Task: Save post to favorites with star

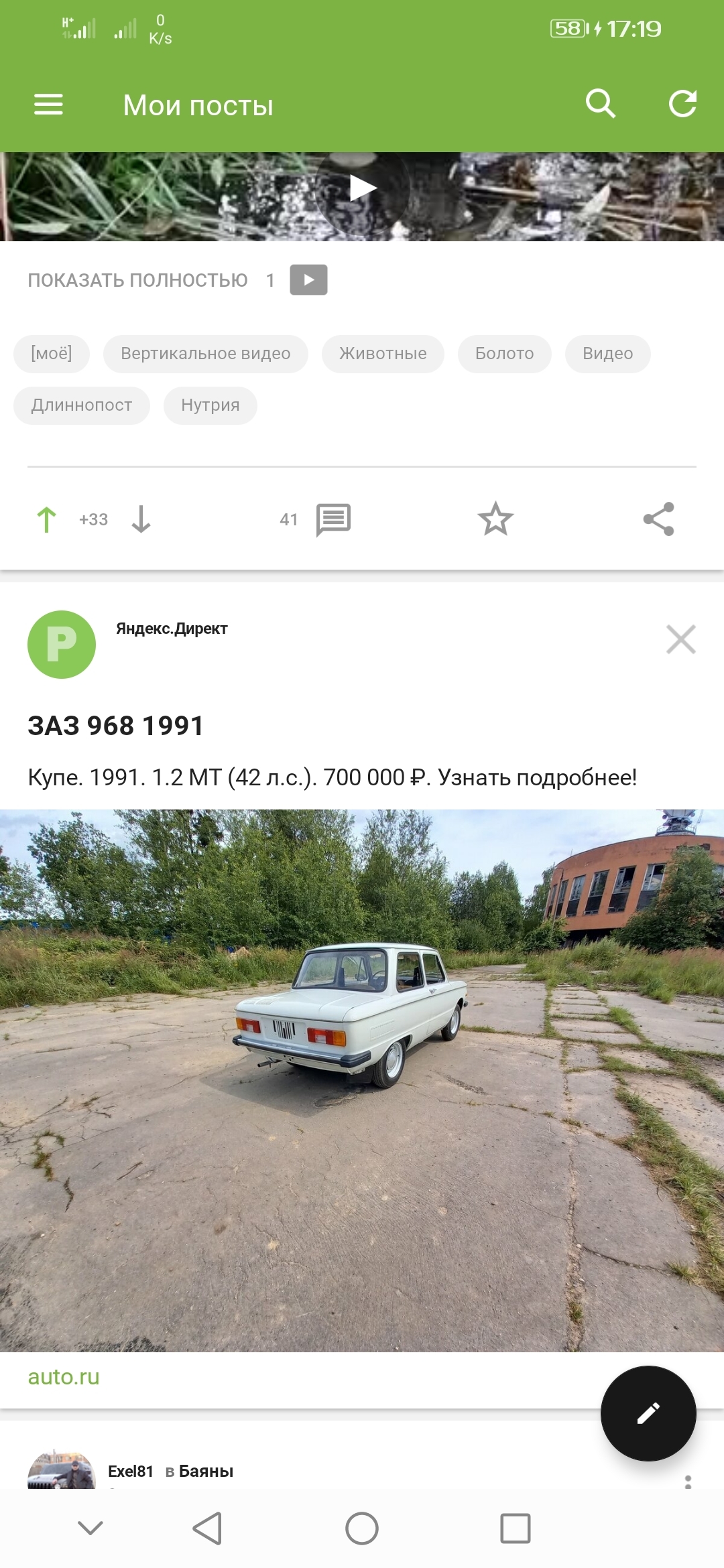Action: tap(495, 519)
